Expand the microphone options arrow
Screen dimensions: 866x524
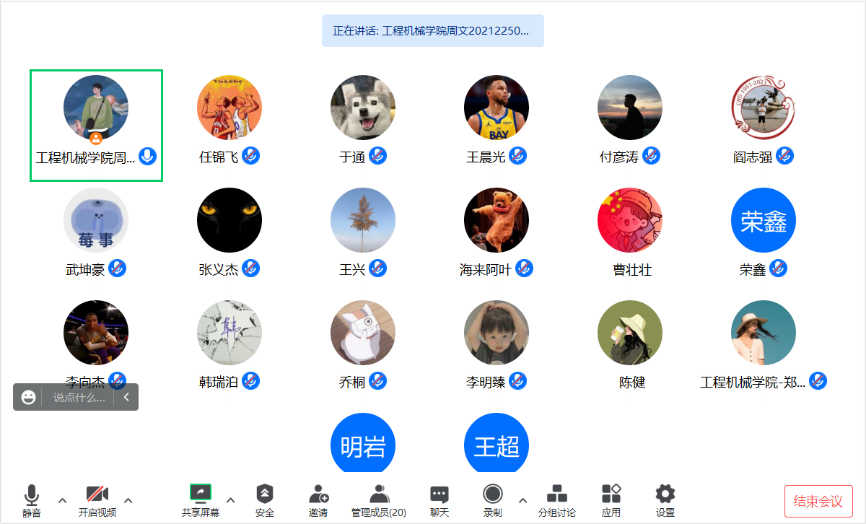(x=62, y=499)
